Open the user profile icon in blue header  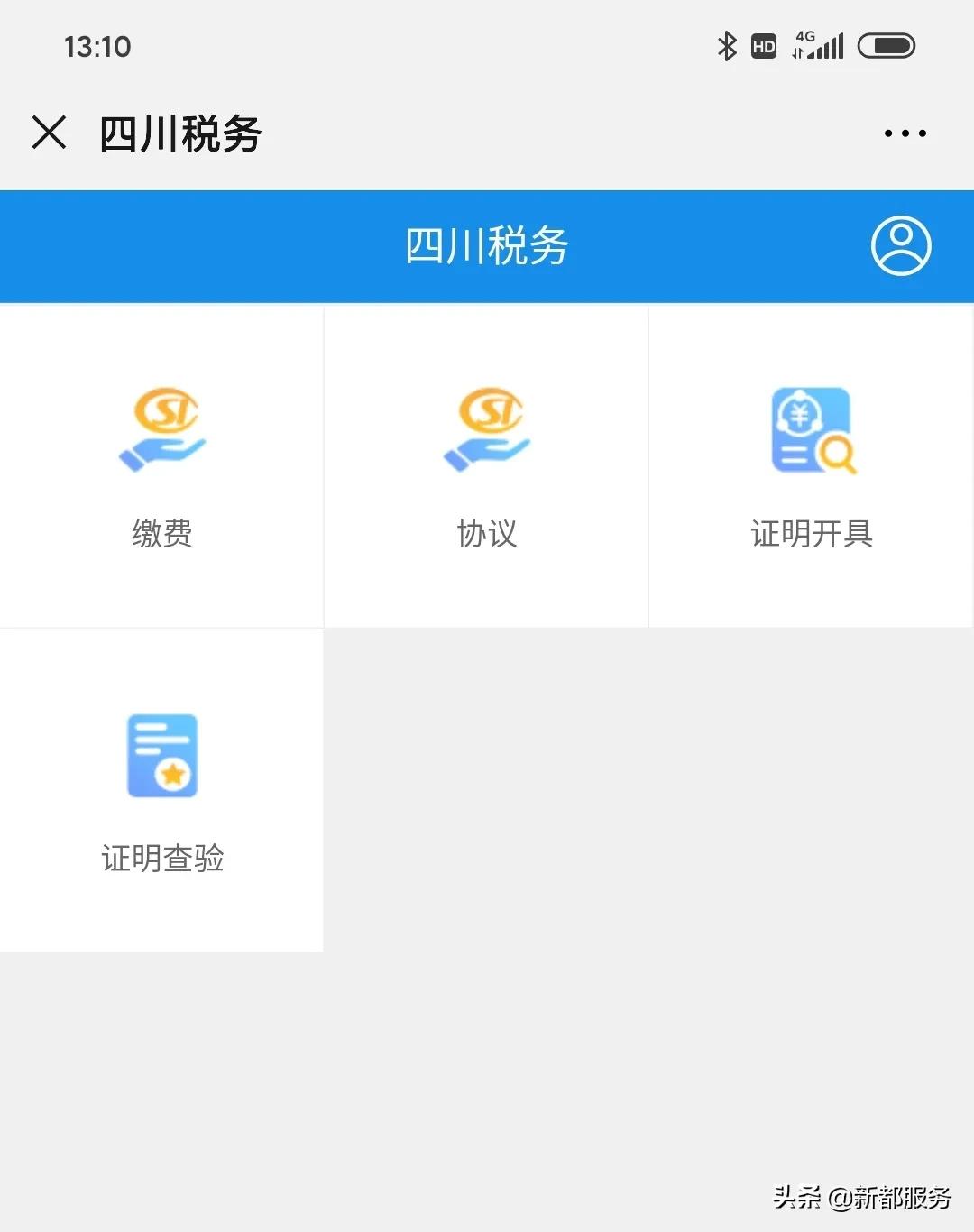[x=900, y=245]
